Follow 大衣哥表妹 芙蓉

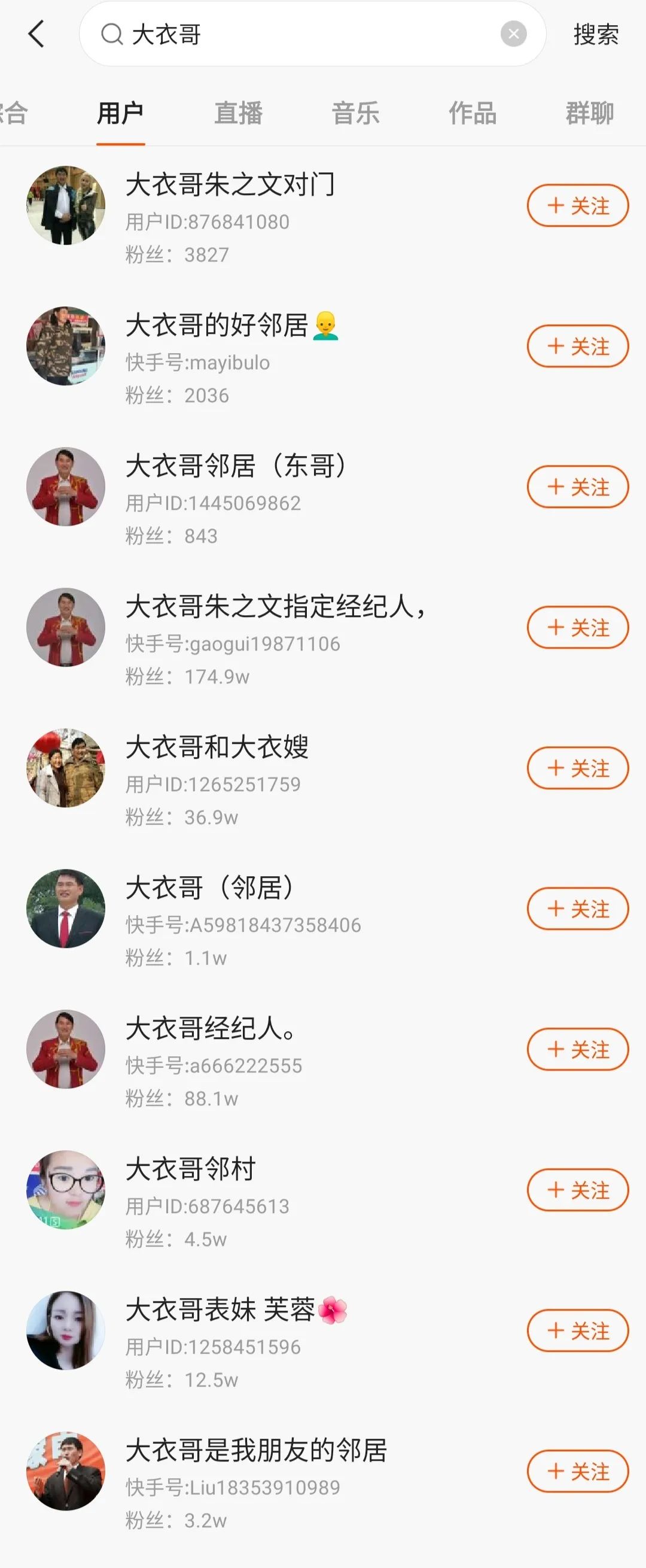coord(577,1330)
